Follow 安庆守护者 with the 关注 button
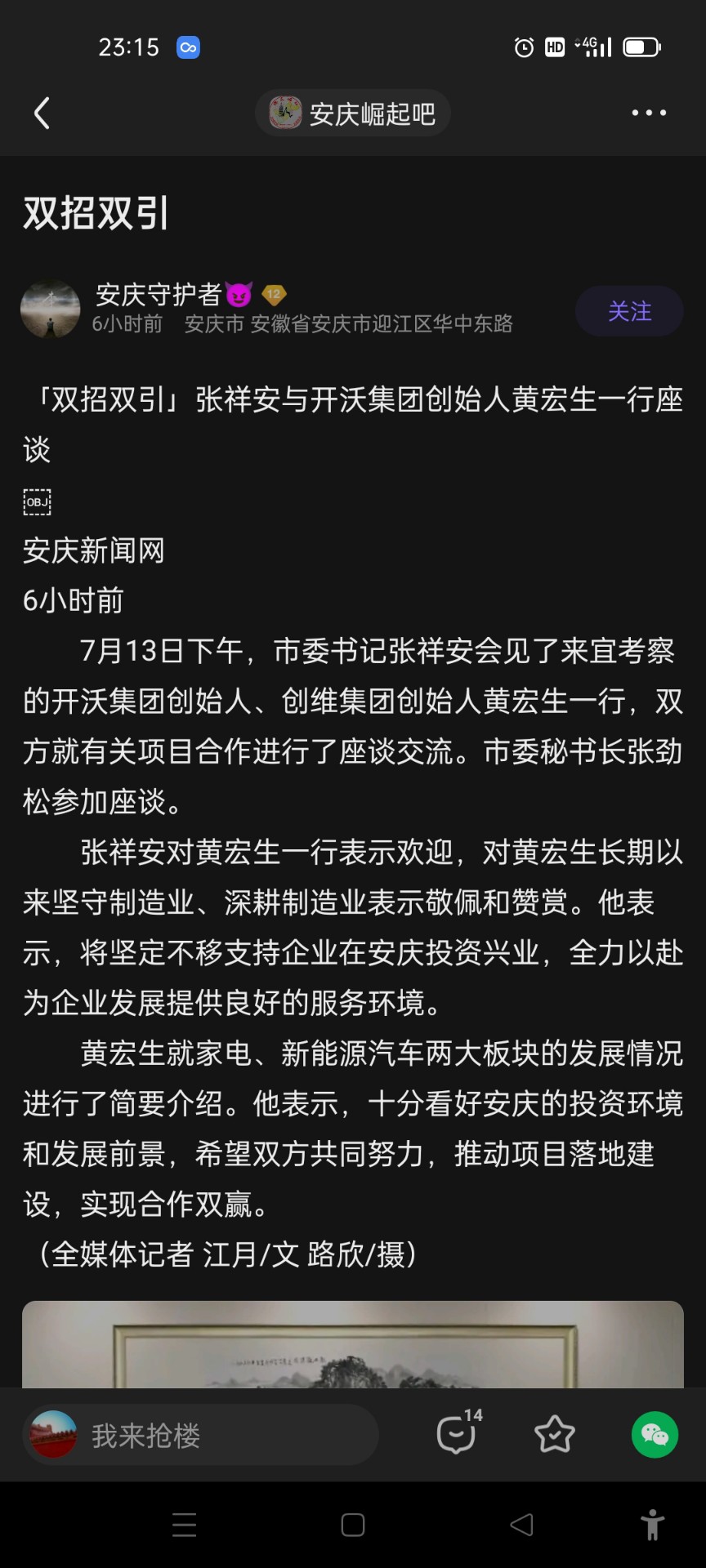The height and width of the screenshot is (1568, 706). 629,311
